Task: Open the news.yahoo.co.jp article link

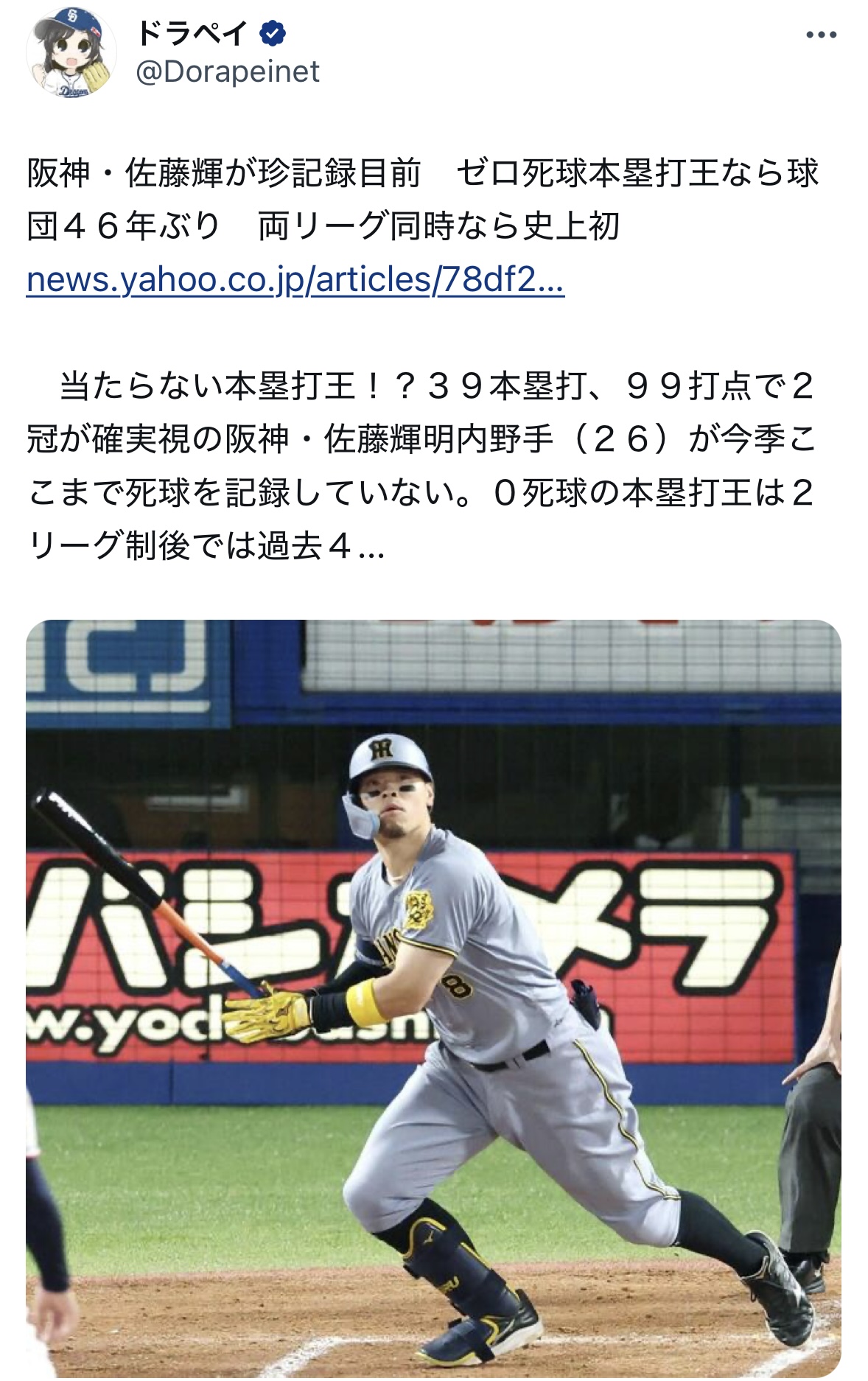Action: [295, 280]
